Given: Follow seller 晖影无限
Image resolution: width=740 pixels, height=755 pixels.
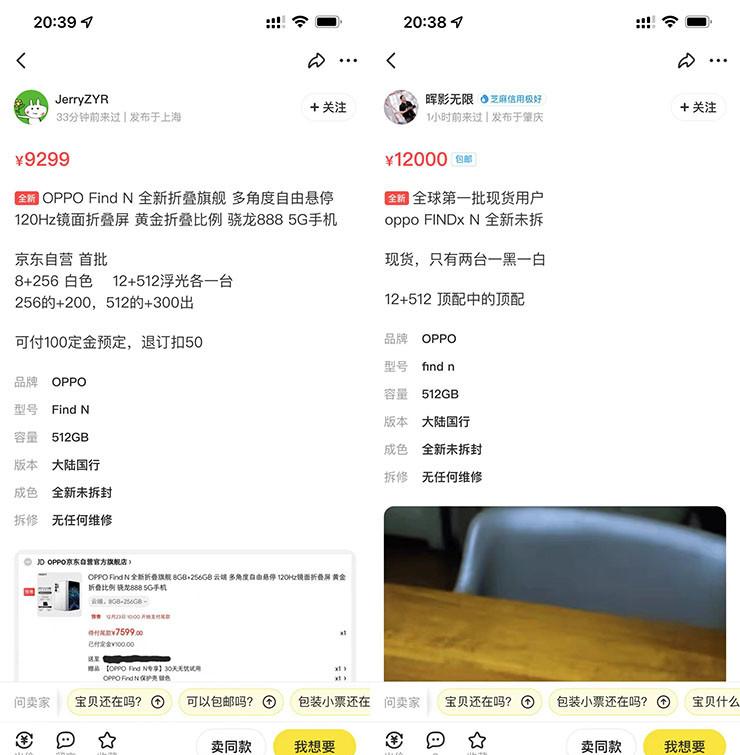Looking at the screenshot, I should point(698,107).
